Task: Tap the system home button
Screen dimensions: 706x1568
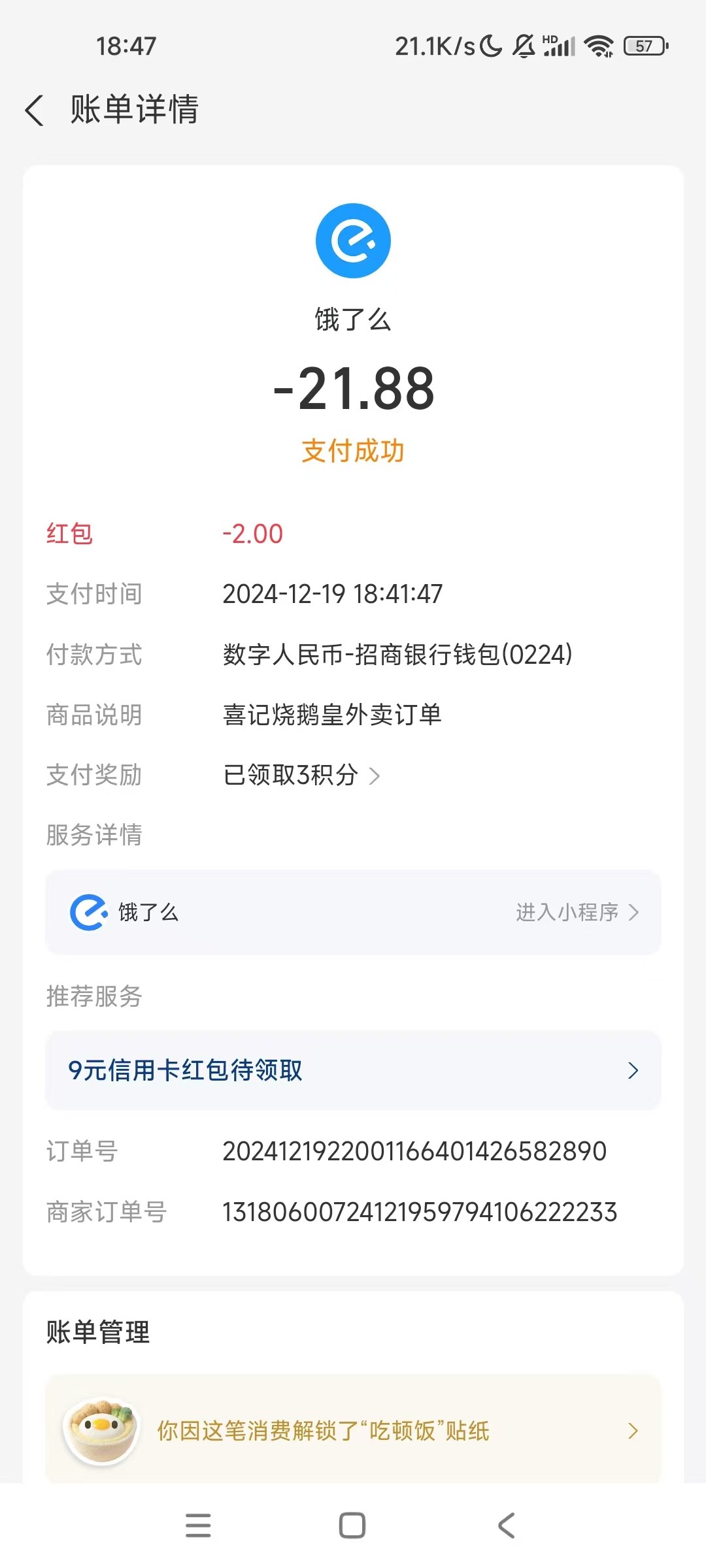Action: coord(352,1526)
